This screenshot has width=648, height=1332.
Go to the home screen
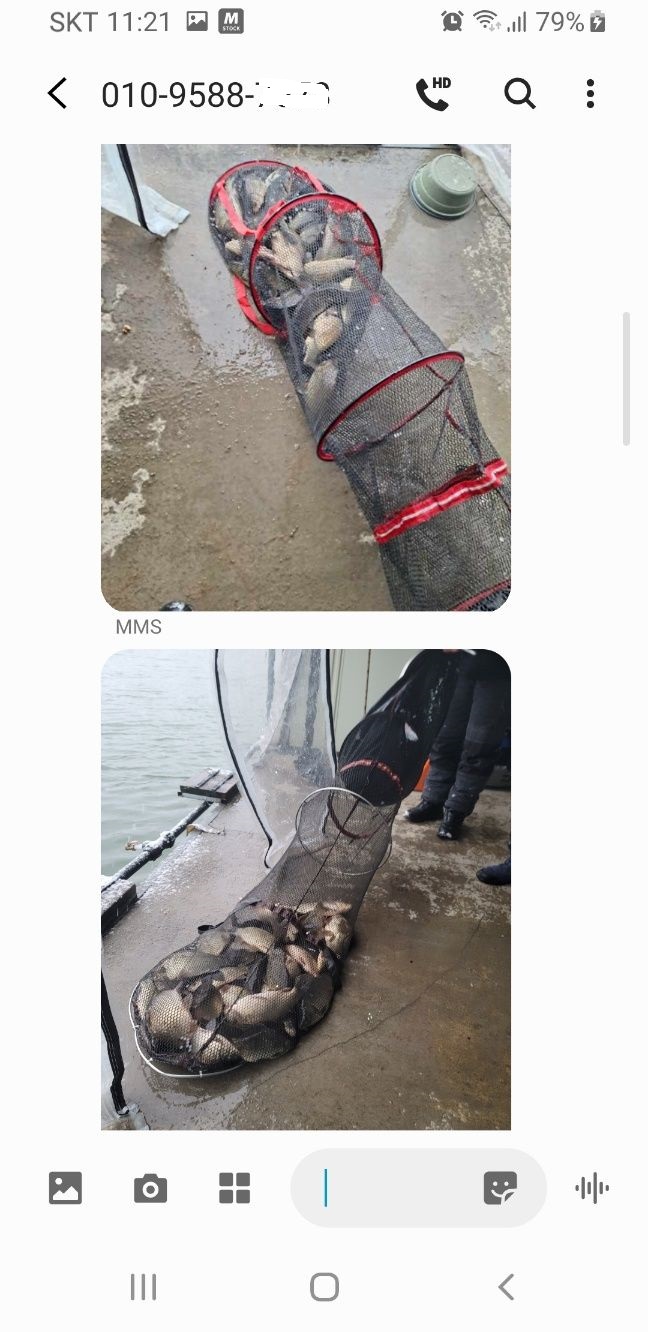coord(324,1287)
